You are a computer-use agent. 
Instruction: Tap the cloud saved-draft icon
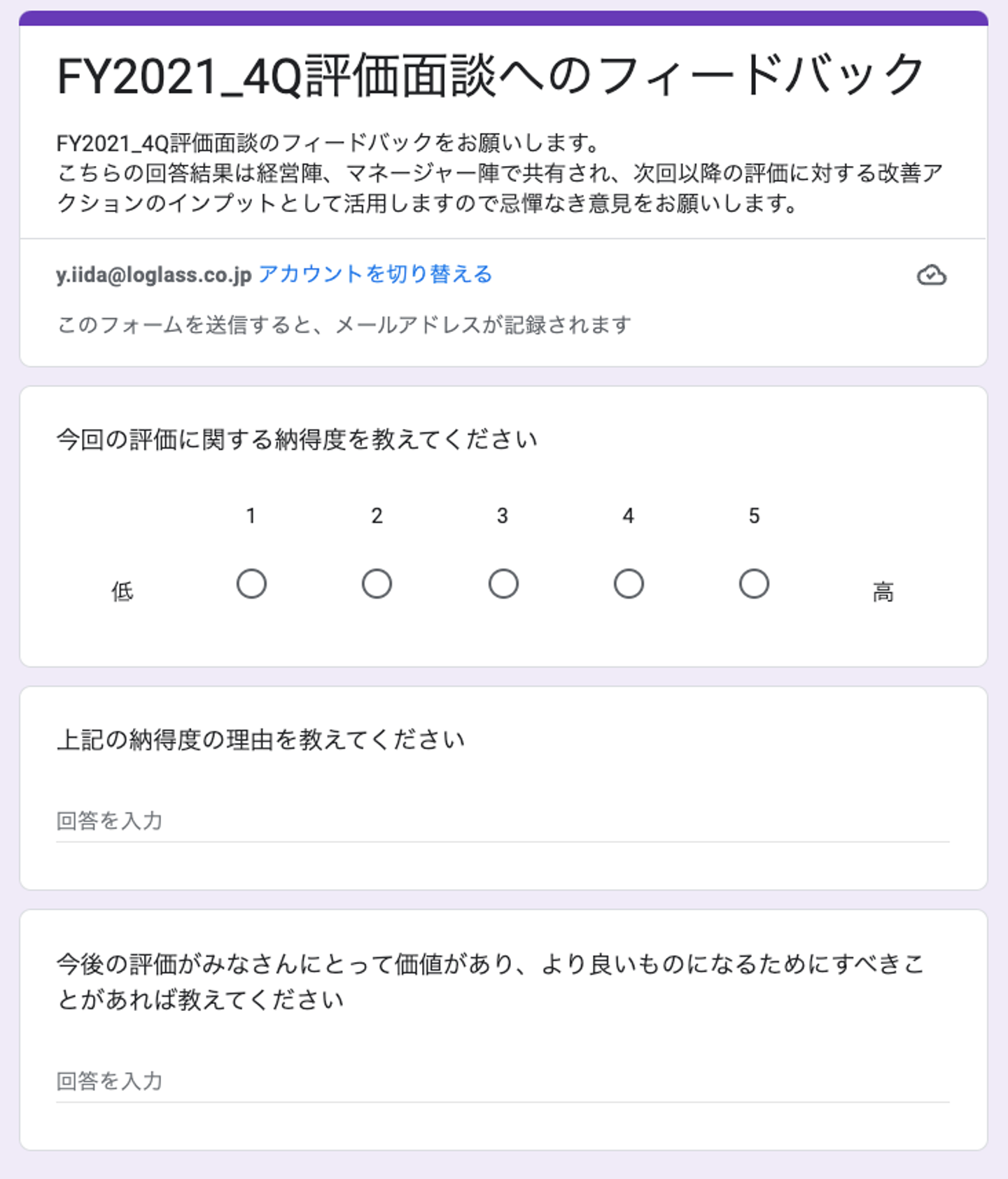(x=932, y=275)
